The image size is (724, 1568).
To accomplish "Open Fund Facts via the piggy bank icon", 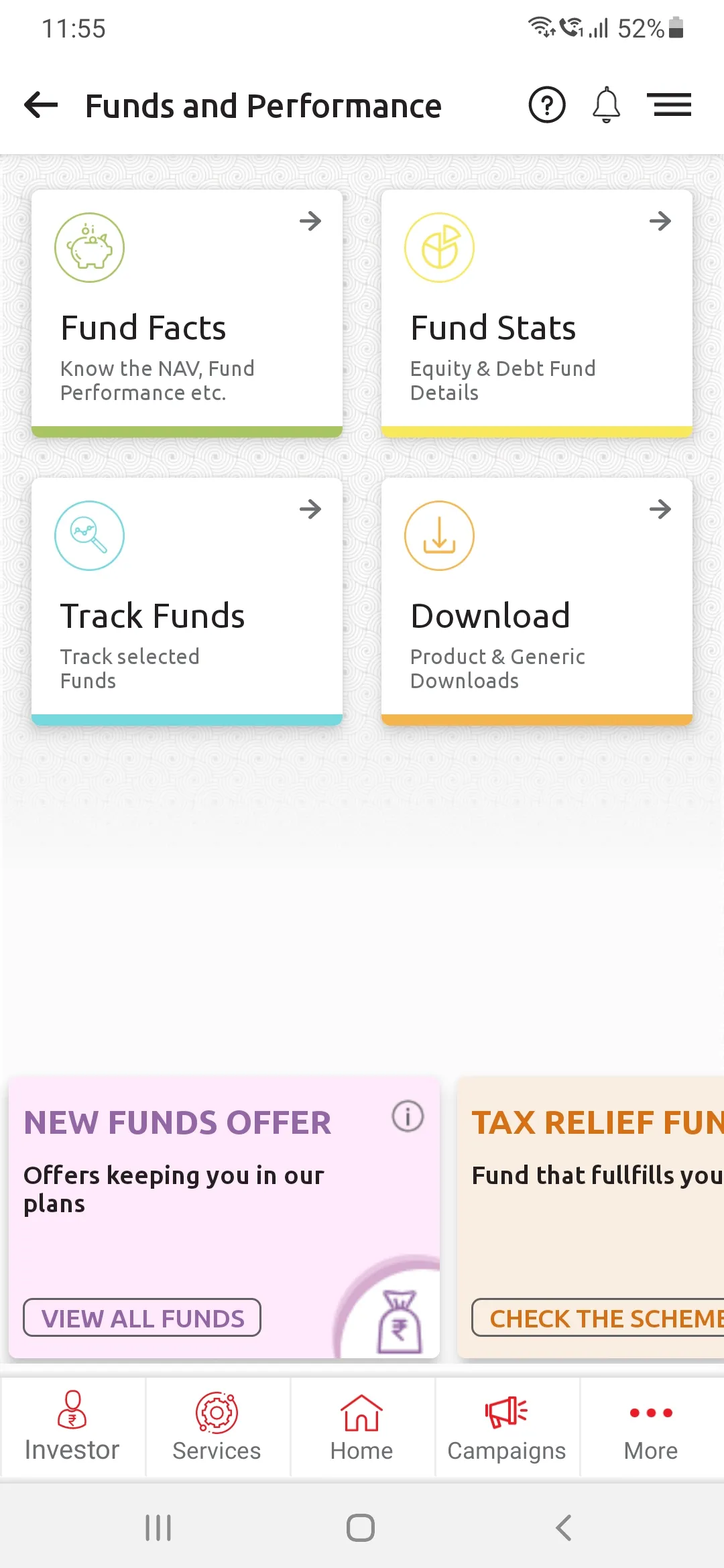I will point(89,247).
